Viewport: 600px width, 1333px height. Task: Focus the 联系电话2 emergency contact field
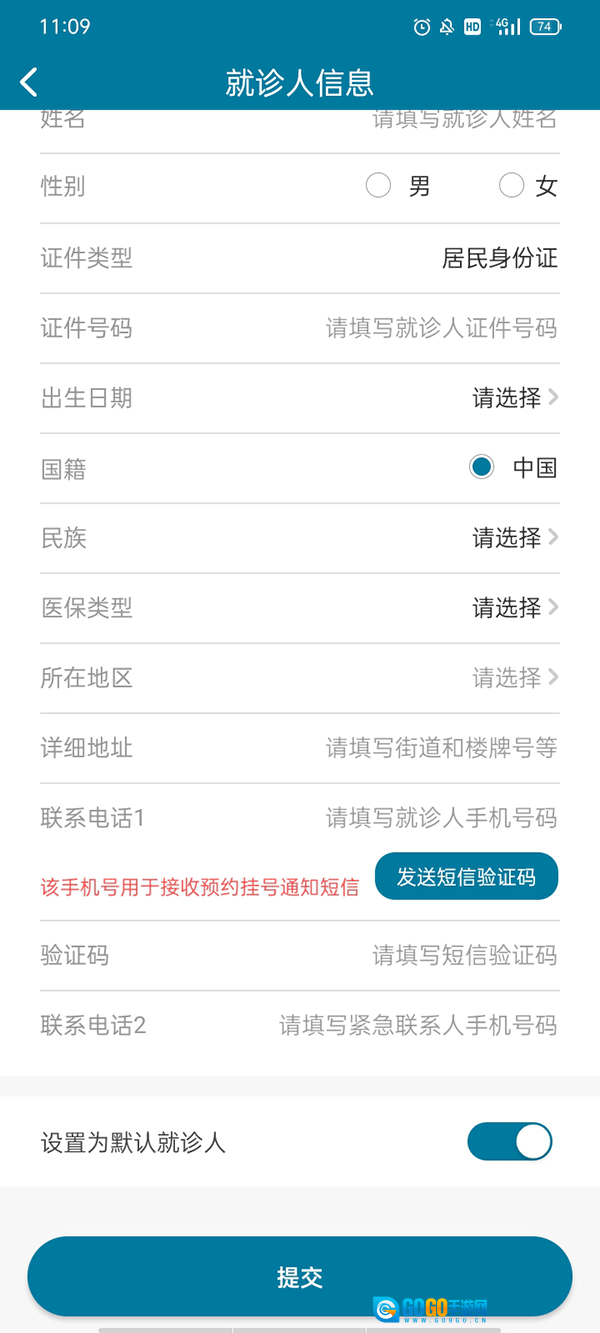(417, 1025)
